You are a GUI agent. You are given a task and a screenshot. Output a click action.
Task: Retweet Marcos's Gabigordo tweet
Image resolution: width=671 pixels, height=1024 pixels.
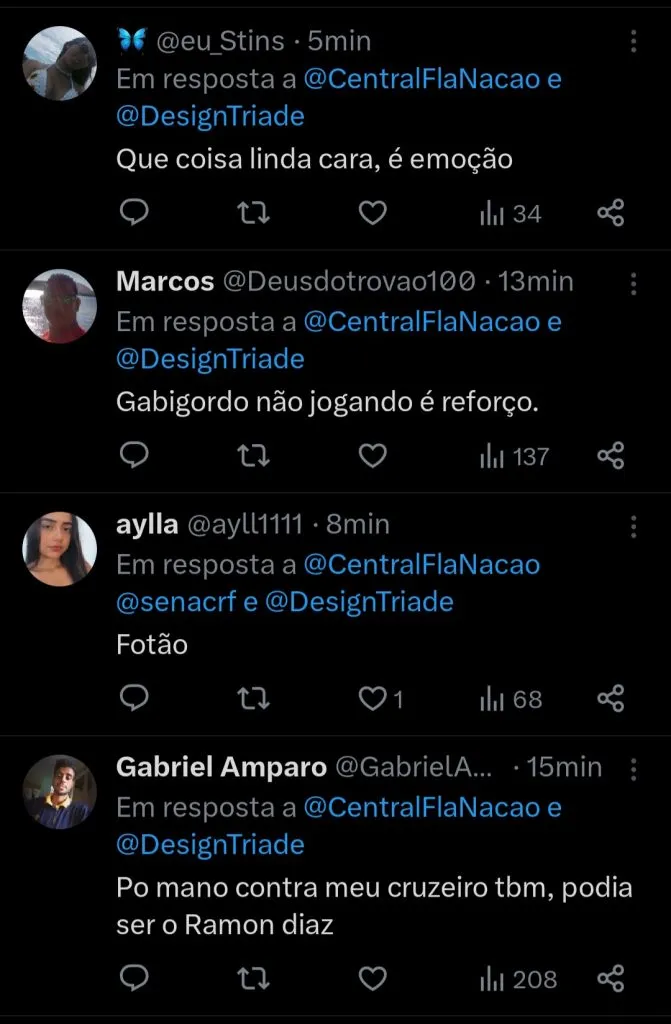click(254, 456)
